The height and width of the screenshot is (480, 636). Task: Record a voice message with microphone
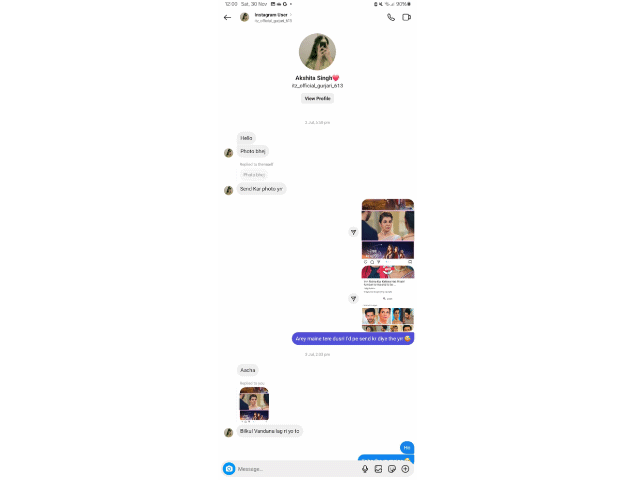tap(365, 468)
